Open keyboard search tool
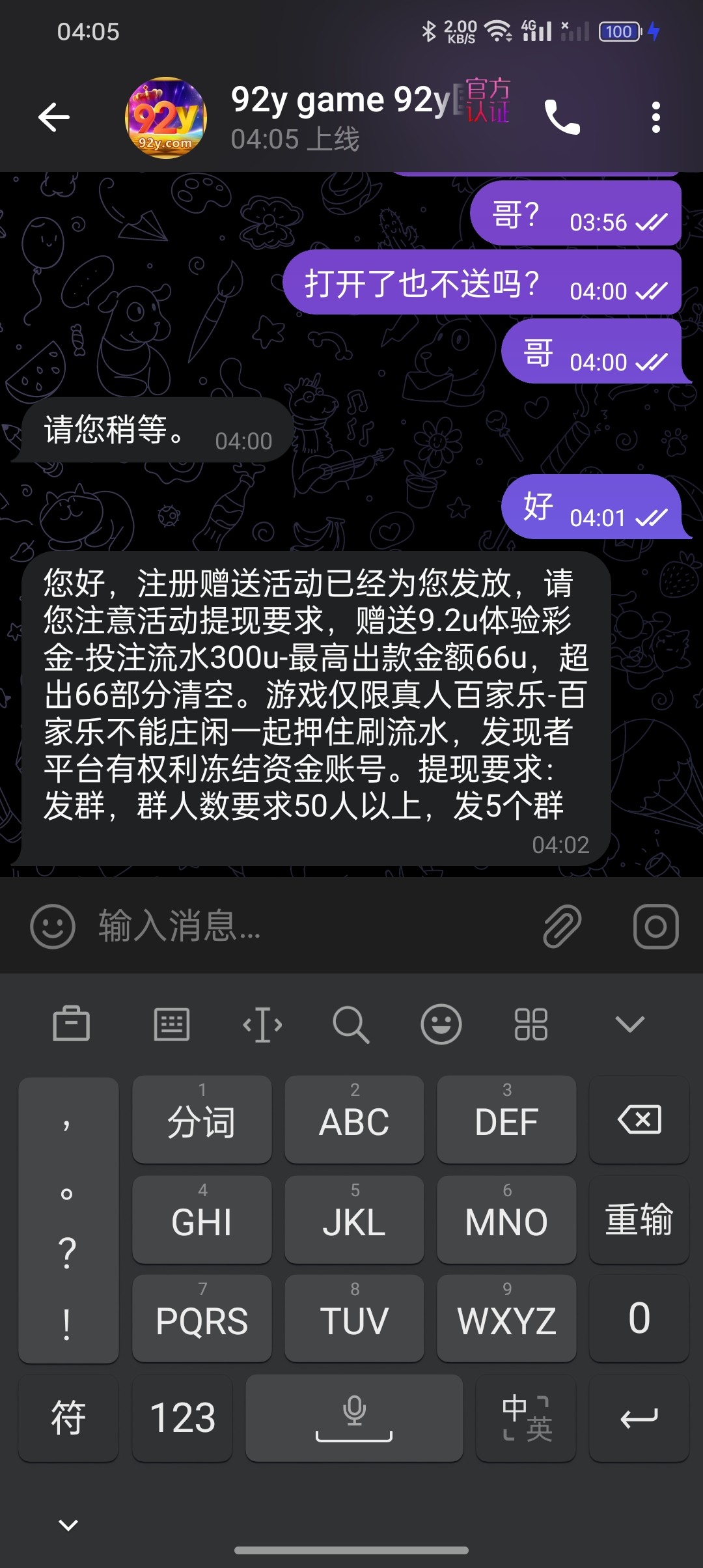The image size is (703, 1568). tap(351, 1024)
